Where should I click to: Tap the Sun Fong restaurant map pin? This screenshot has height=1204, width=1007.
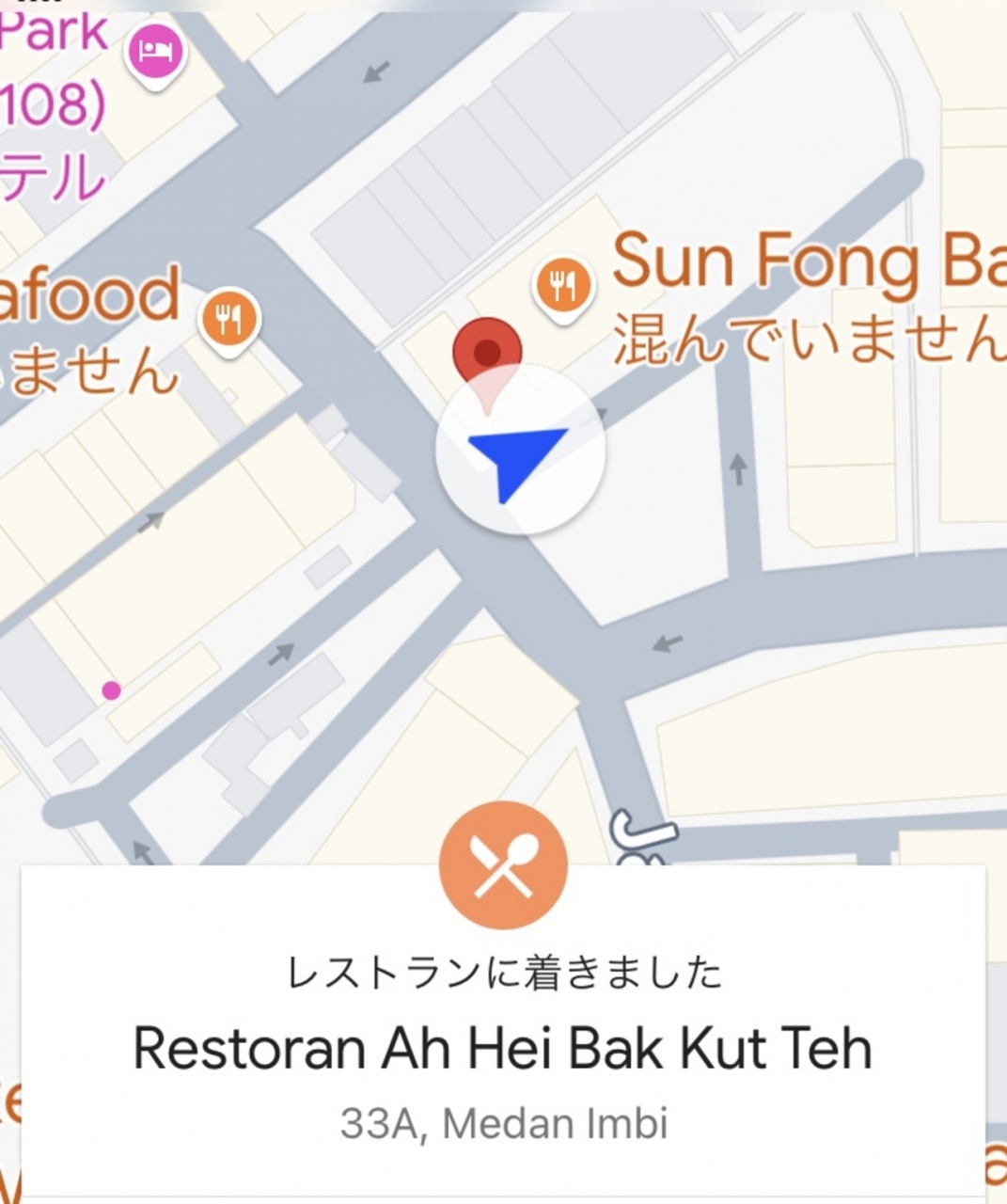[562, 287]
